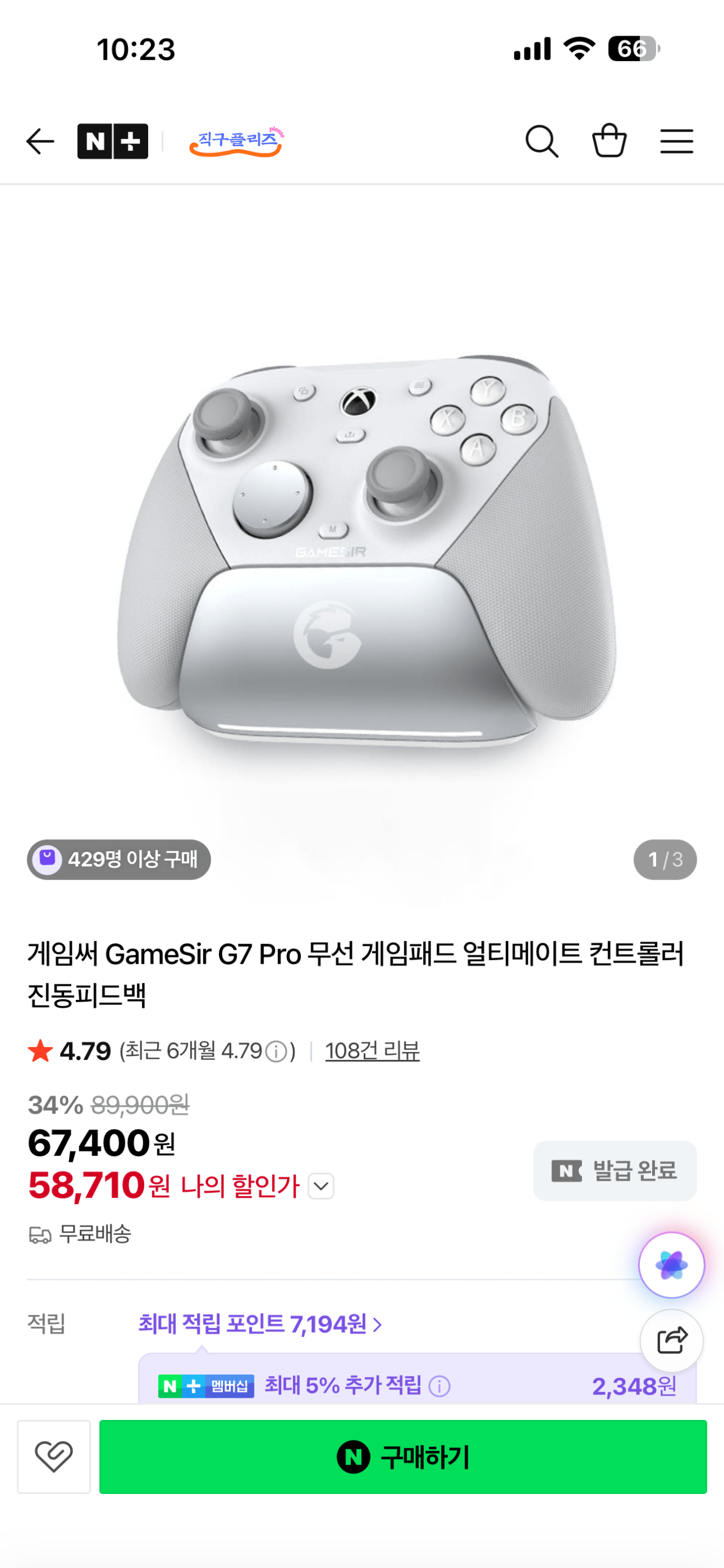
Task: Expand the 나의 할인가 dropdown
Action: coord(322,1185)
